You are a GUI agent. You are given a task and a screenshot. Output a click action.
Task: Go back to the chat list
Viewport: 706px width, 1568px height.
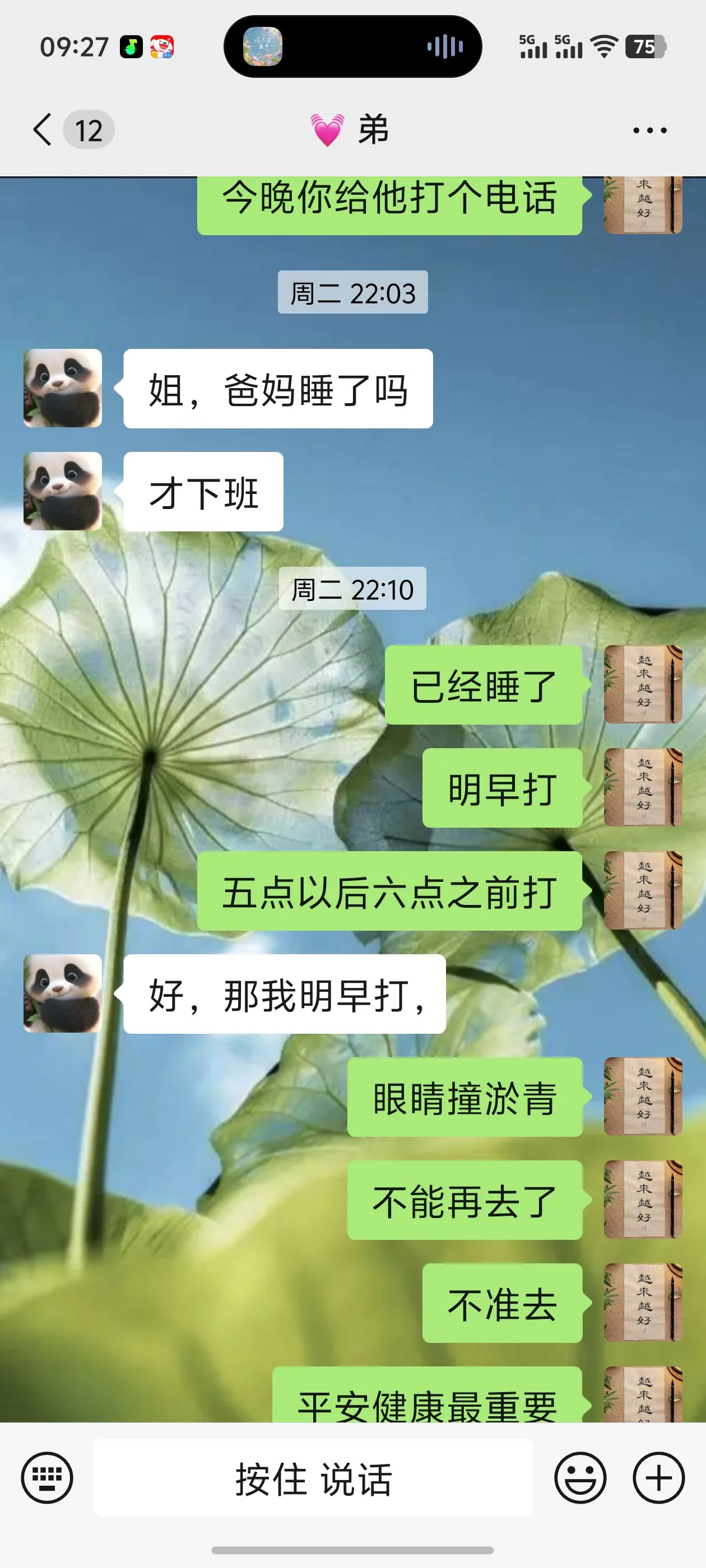43,130
